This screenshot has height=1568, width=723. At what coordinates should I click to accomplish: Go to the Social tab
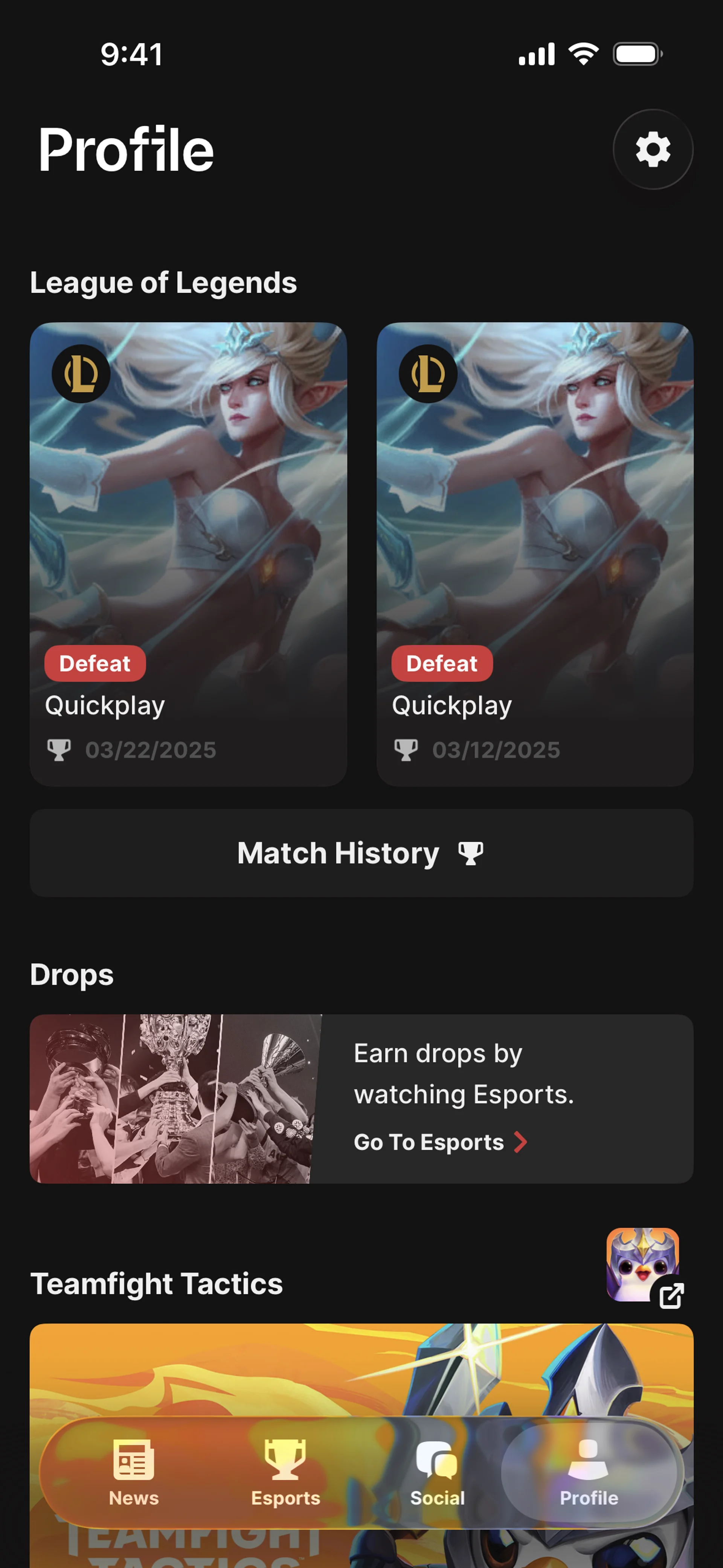point(437,1472)
